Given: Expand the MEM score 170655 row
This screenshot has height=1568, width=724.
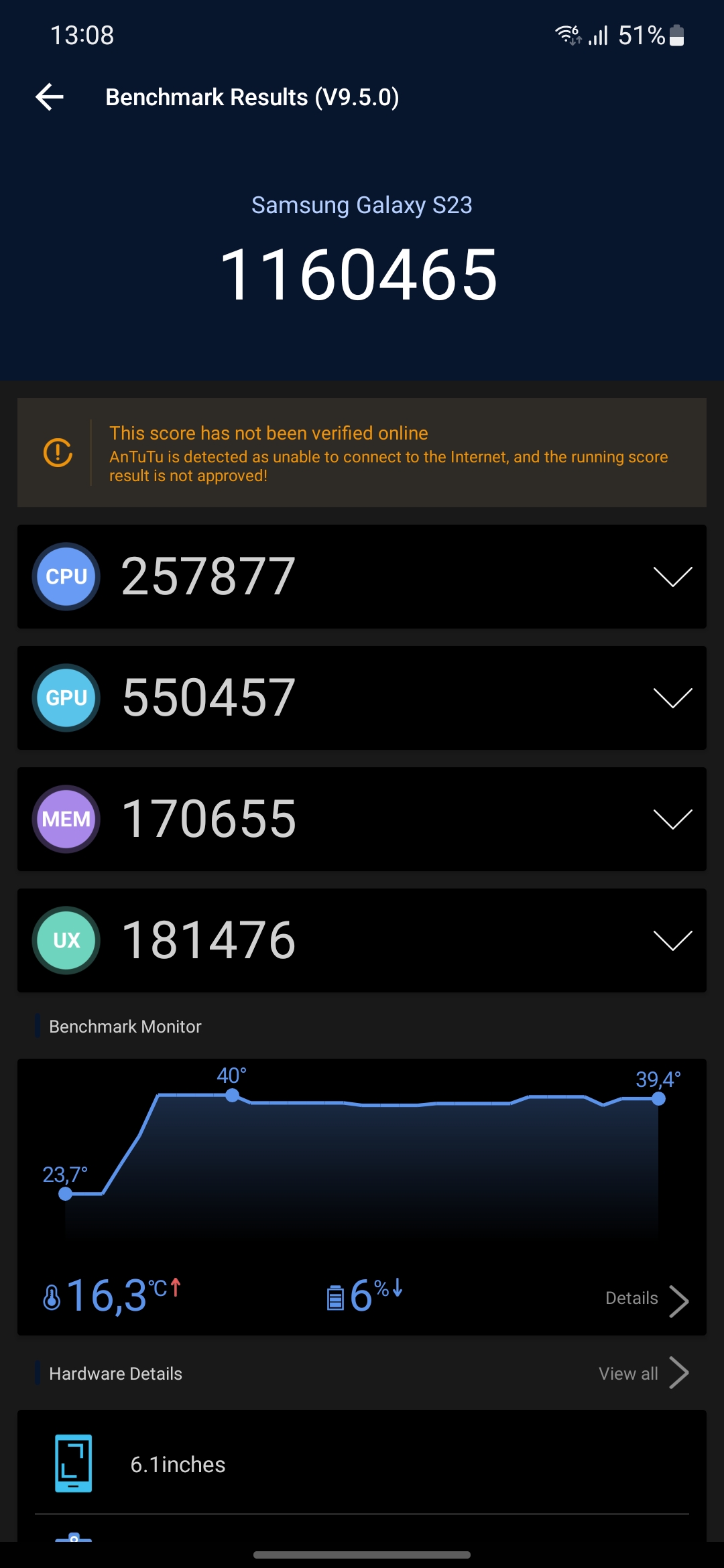Looking at the screenshot, I should [672, 820].
